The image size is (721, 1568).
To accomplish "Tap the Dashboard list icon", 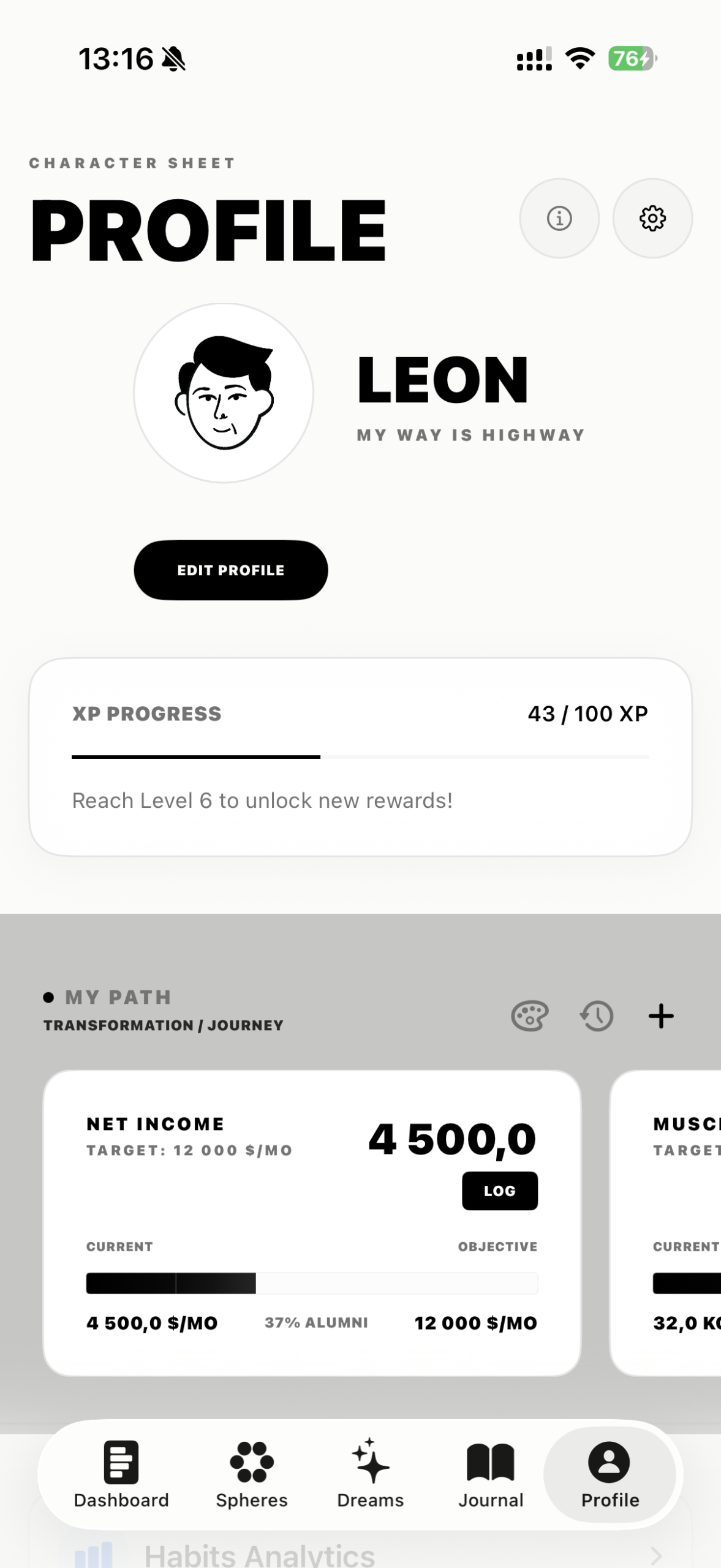I will tap(121, 1461).
